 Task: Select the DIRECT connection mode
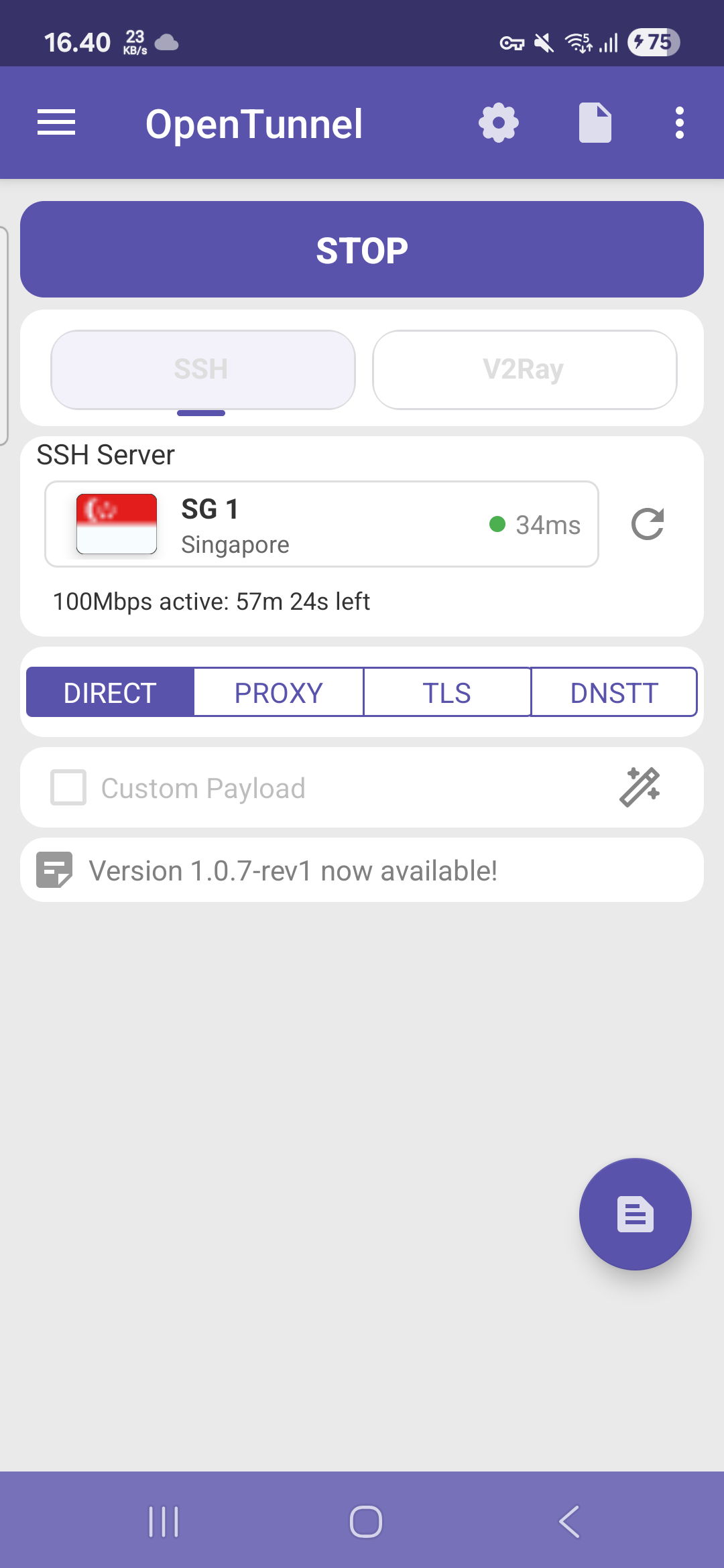pos(110,693)
